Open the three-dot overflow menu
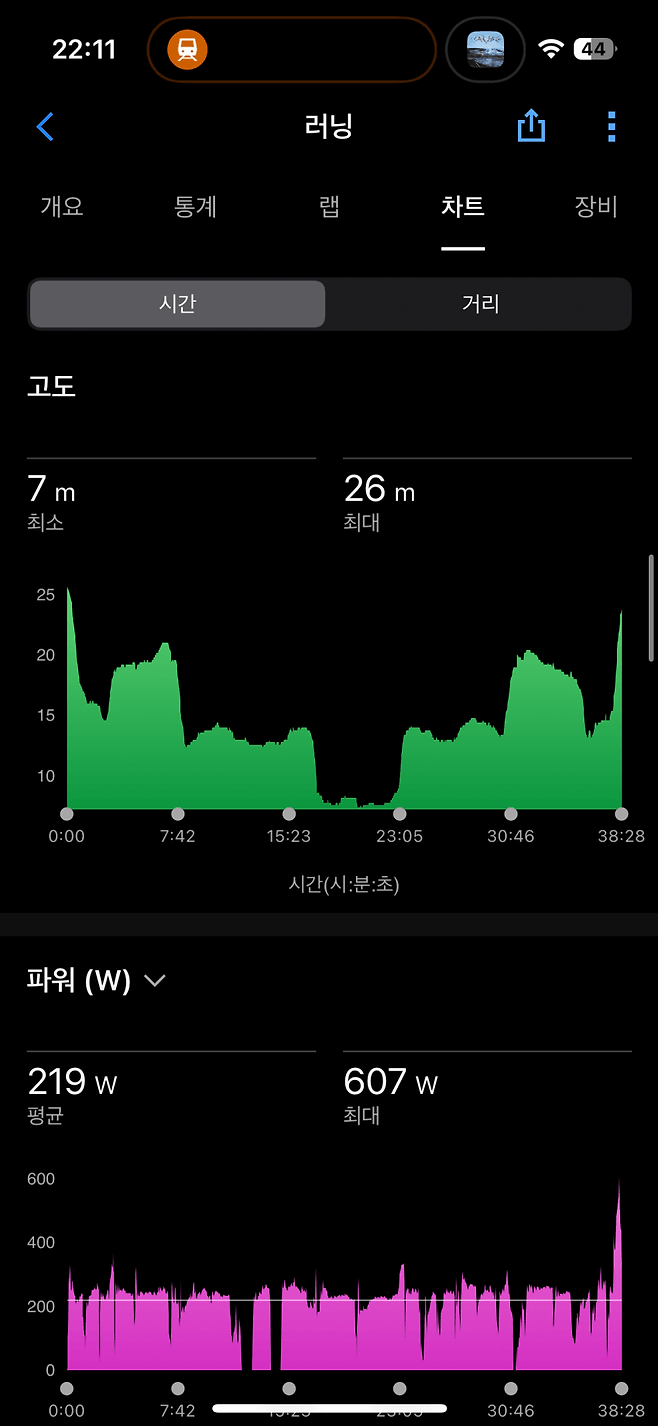The height and width of the screenshot is (1426, 658). 611,127
